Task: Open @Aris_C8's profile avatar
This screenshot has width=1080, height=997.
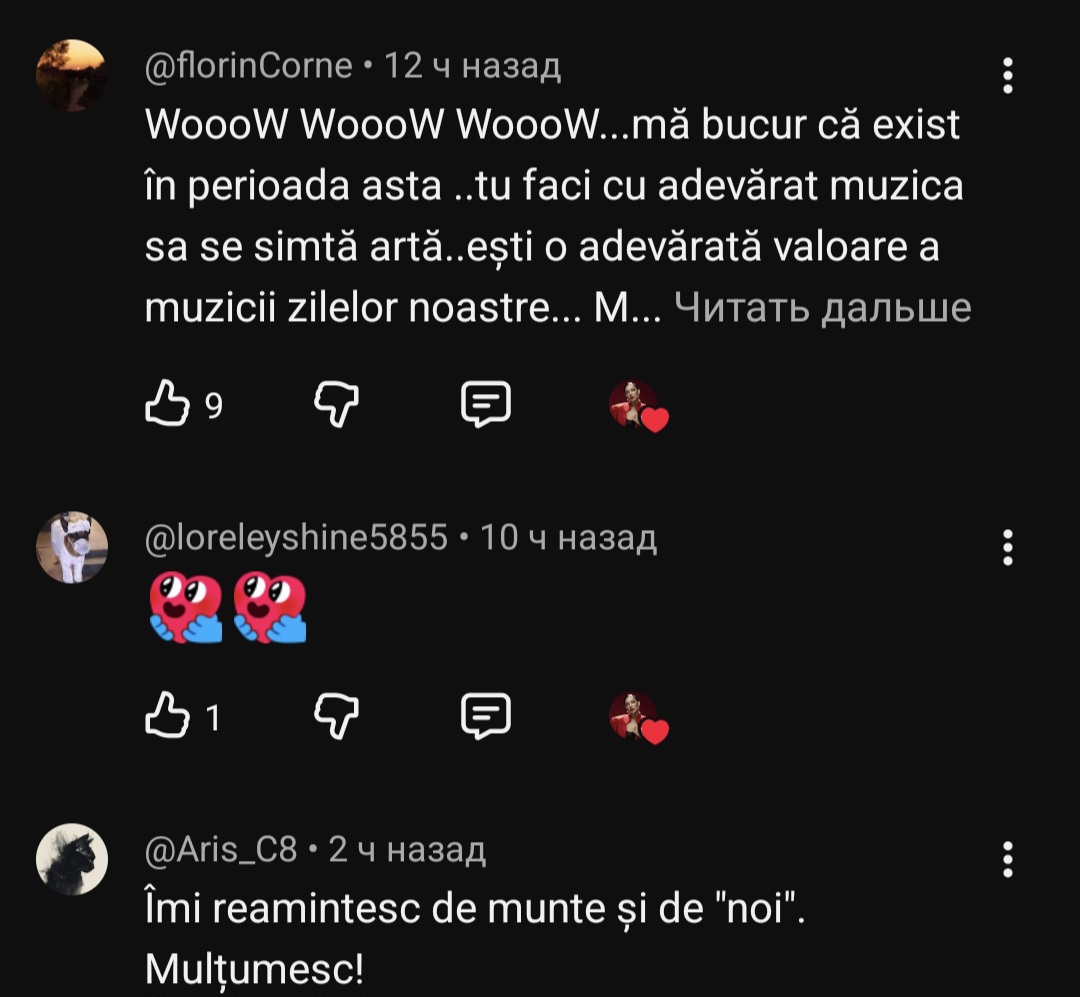Action: 71,859
